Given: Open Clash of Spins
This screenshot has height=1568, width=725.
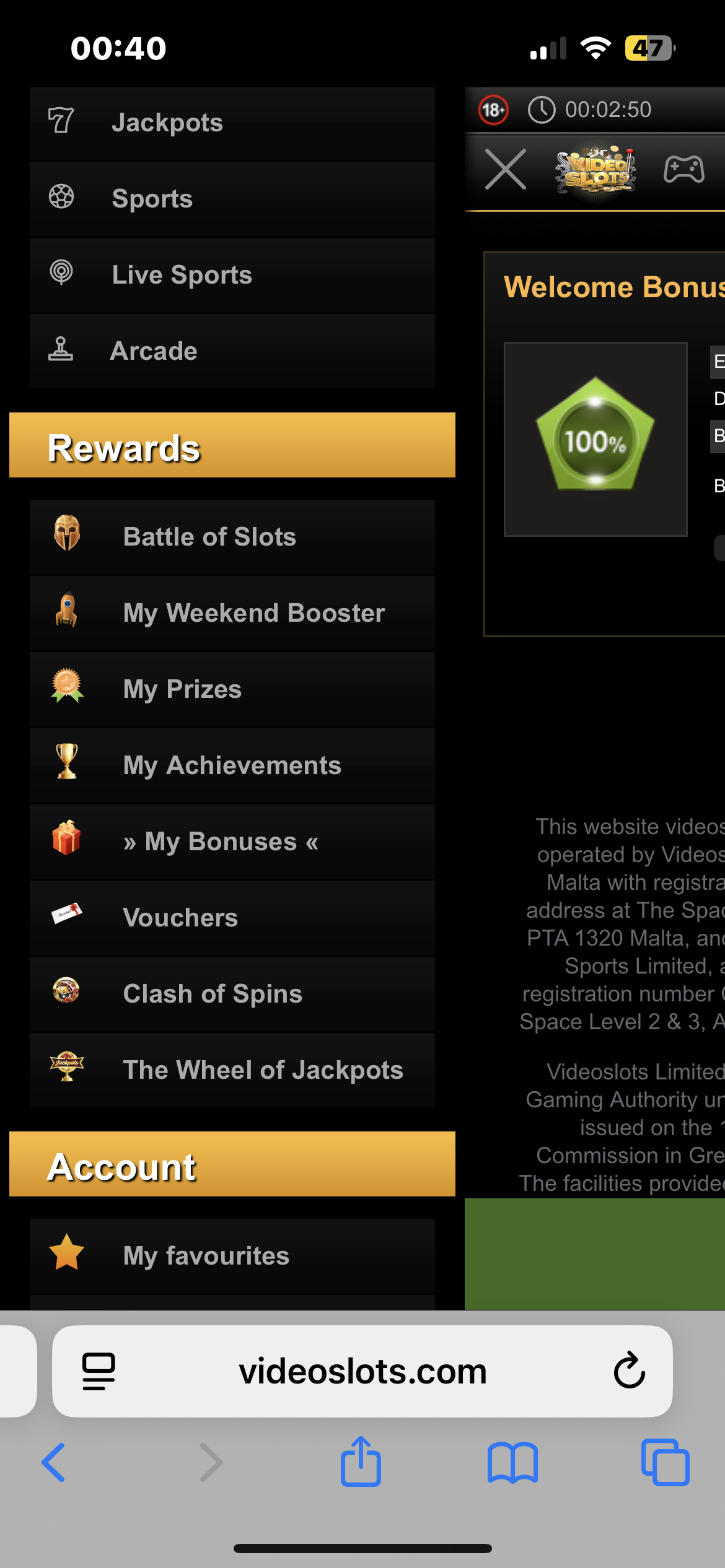Looking at the screenshot, I should [232, 994].
